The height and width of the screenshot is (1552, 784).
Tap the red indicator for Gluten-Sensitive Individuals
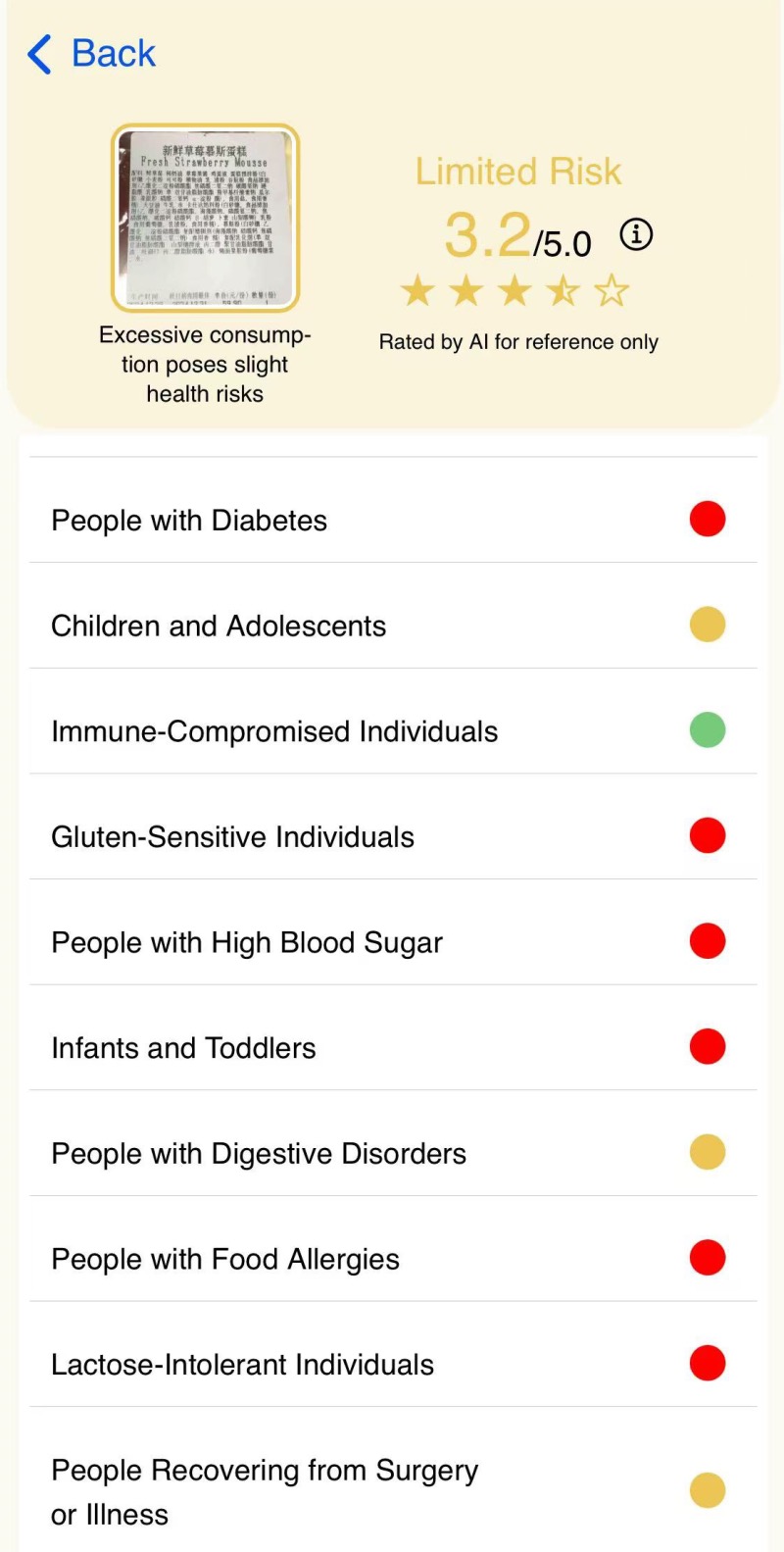pos(707,835)
